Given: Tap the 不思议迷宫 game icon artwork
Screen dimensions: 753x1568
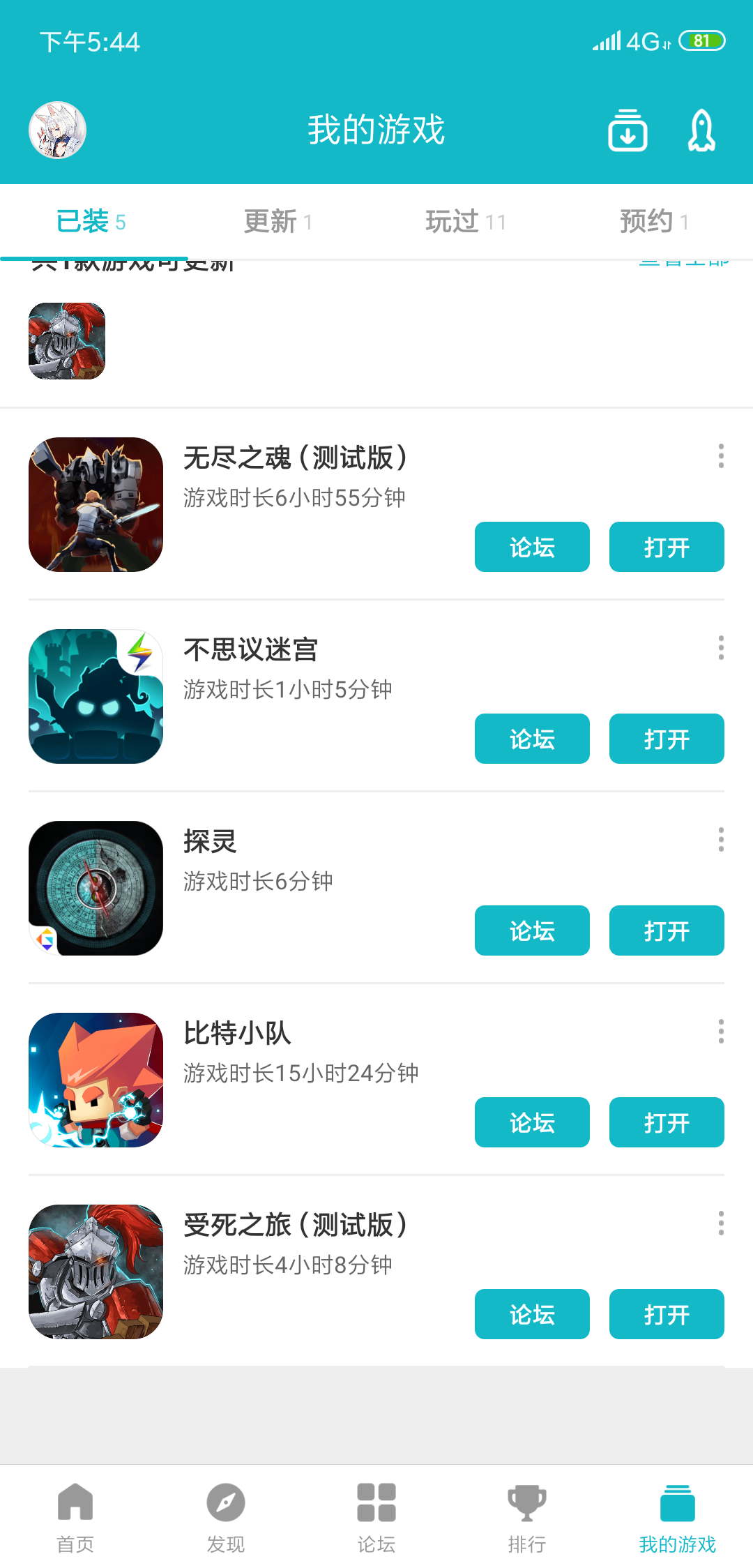Looking at the screenshot, I should (x=96, y=695).
